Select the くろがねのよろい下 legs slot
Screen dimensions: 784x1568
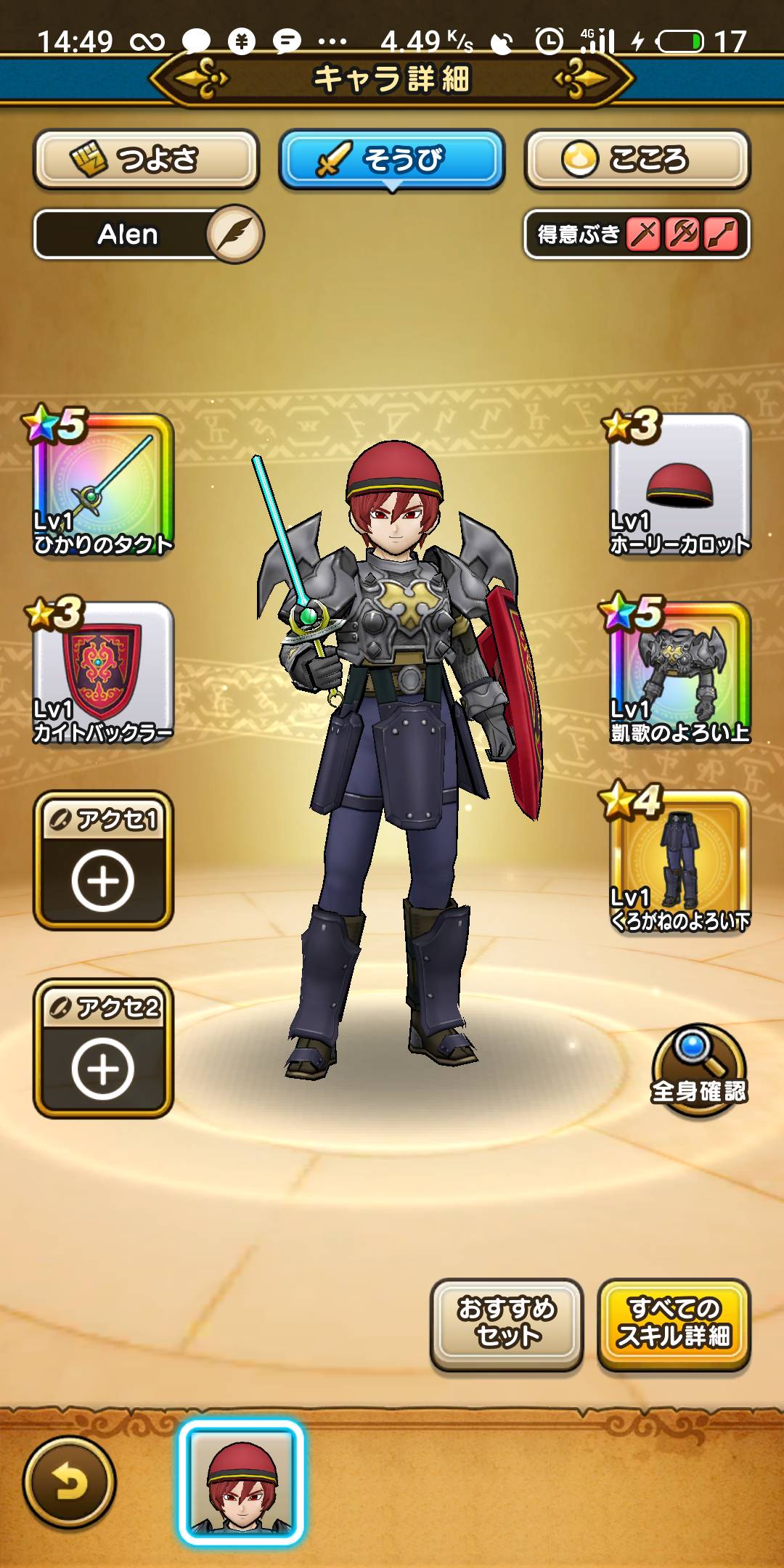pyautogui.click(x=679, y=861)
